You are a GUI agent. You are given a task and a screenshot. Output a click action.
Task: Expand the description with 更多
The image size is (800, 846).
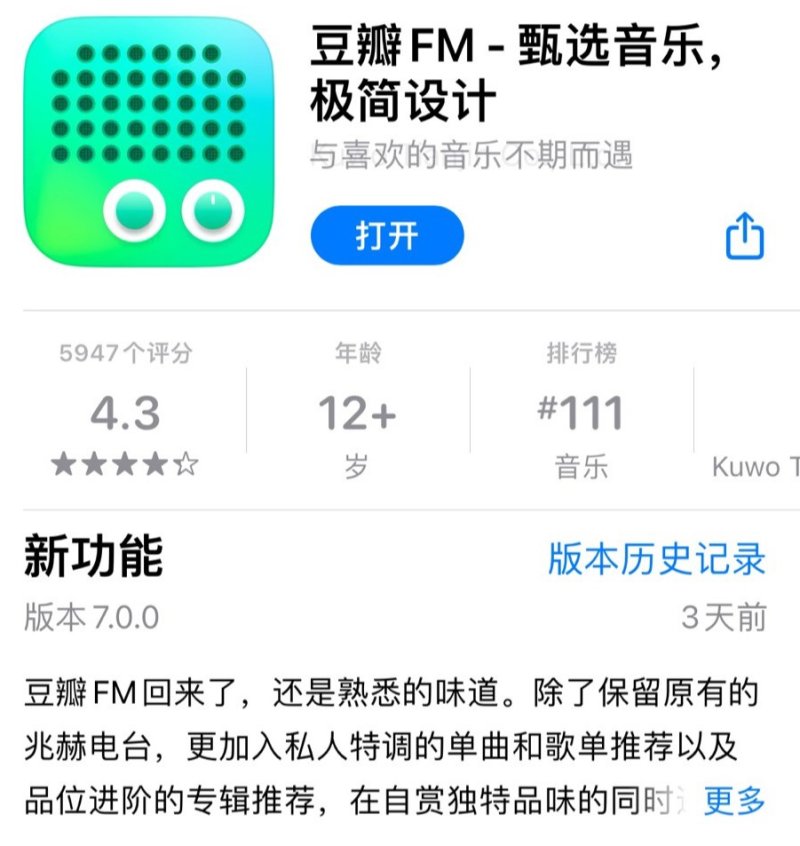735,800
